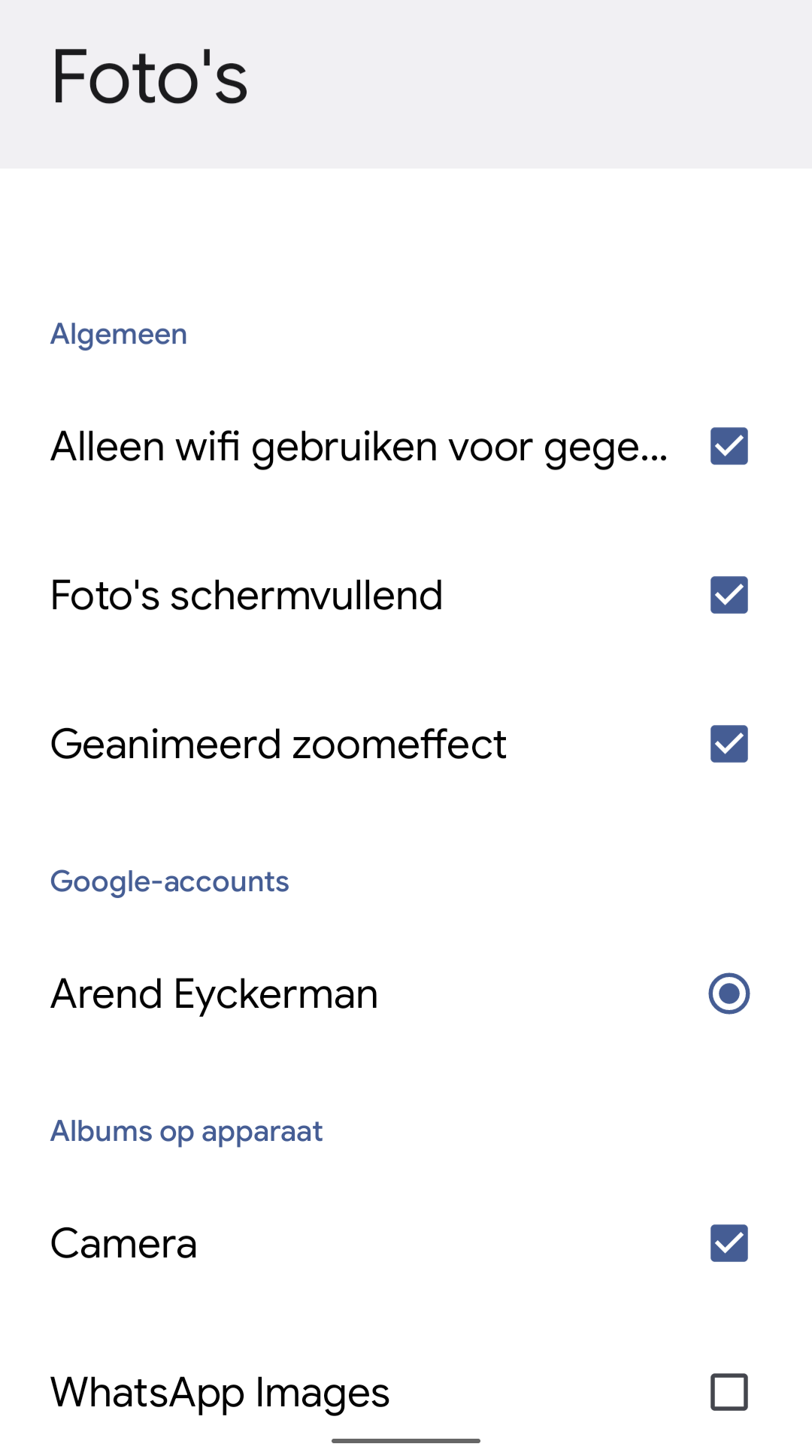
Task: Select the Arend Eyckerman account
Action: pyautogui.click(x=729, y=993)
